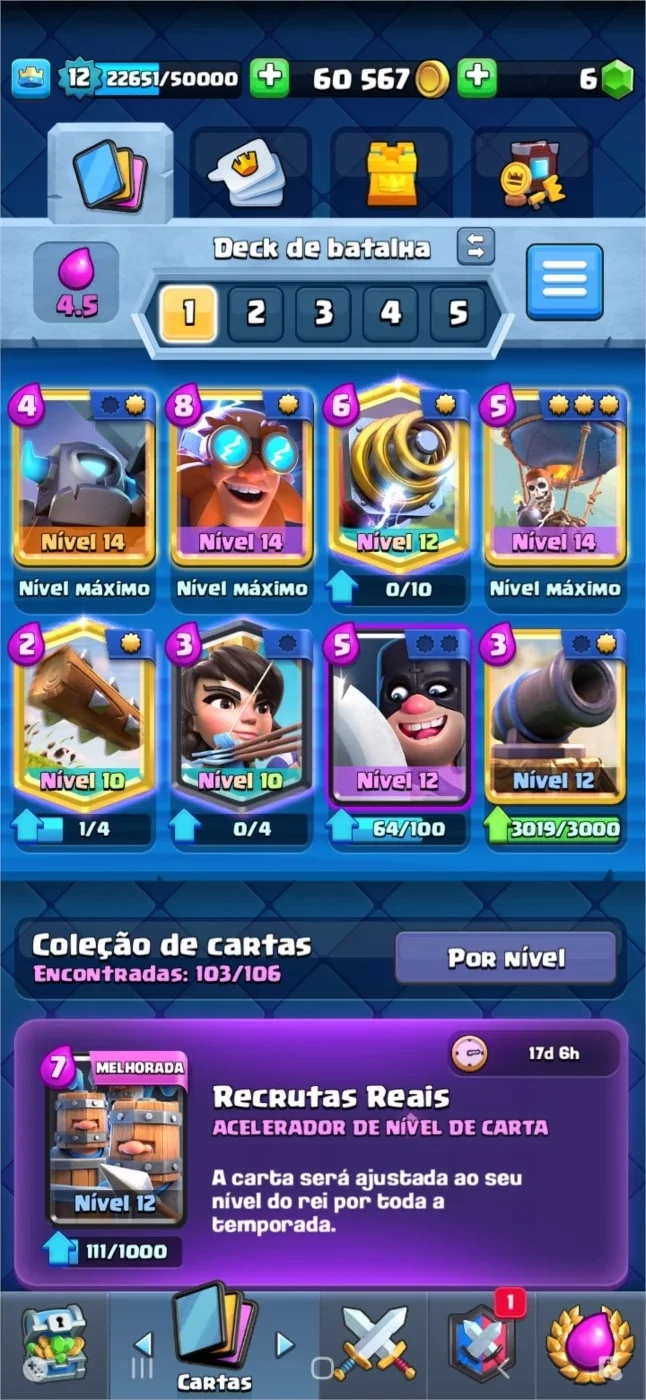
Task: Tap the deck swap arrows icon
Action: (476, 247)
